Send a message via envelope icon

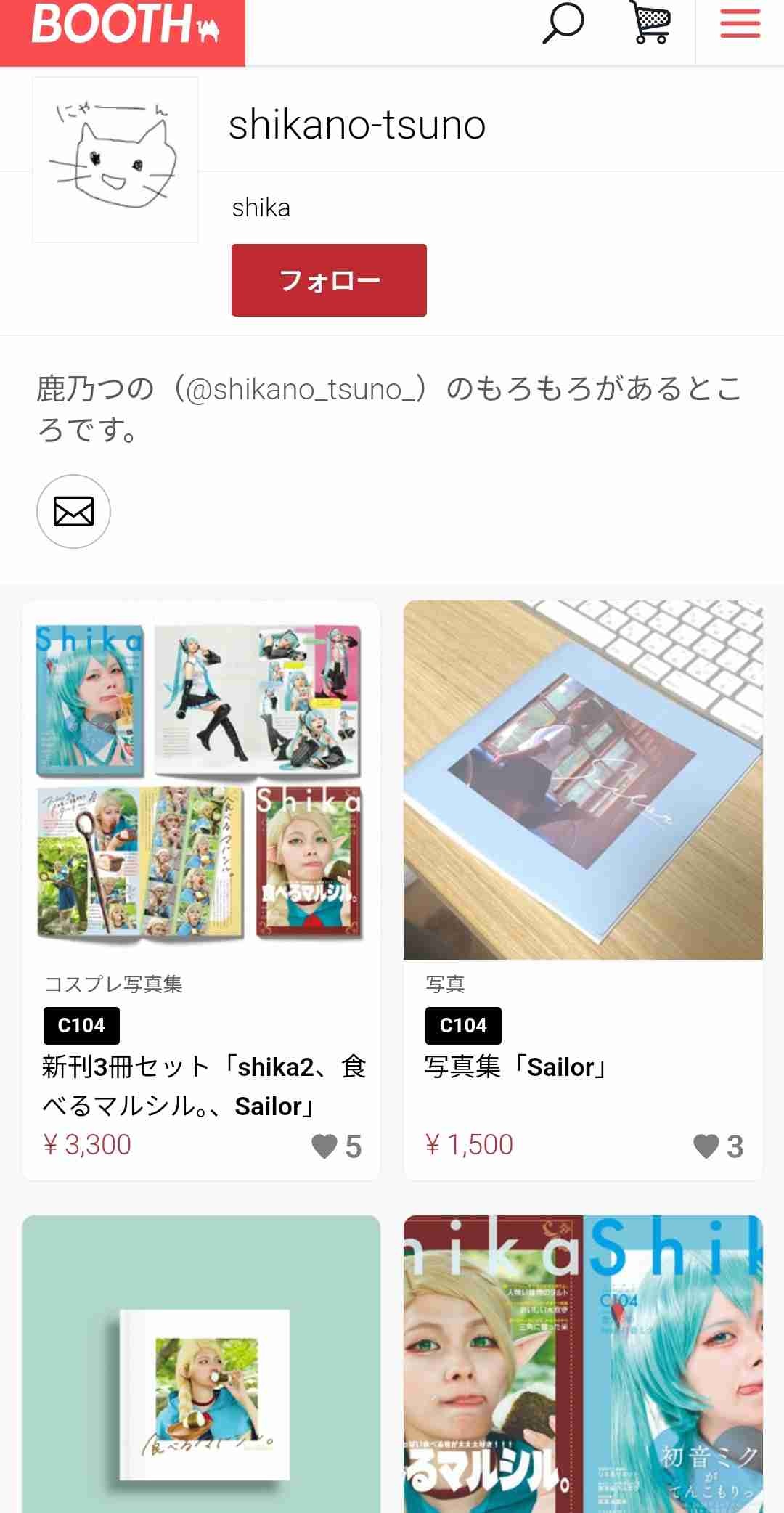point(74,511)
